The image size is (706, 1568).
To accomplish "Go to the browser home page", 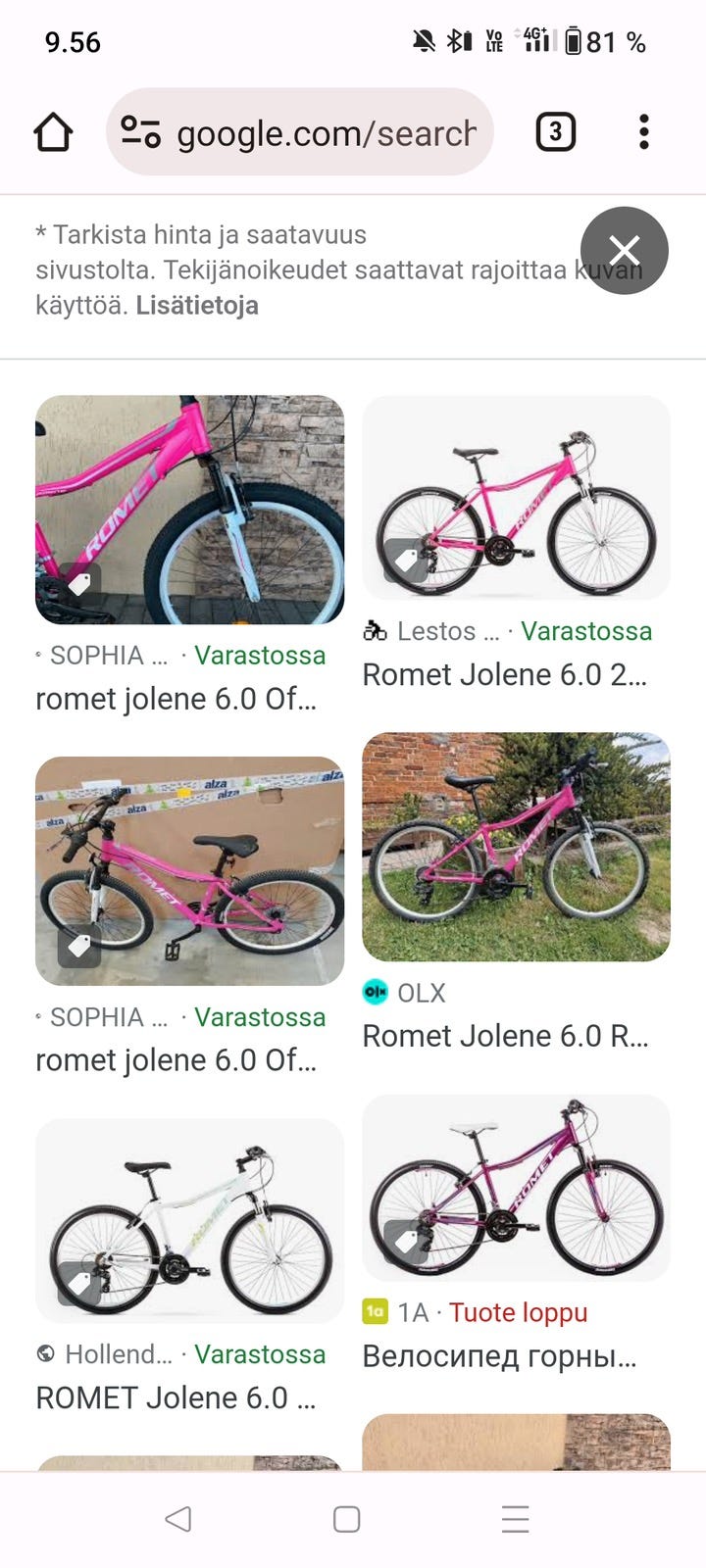I will pyautogui.click(x=53, y=132).
